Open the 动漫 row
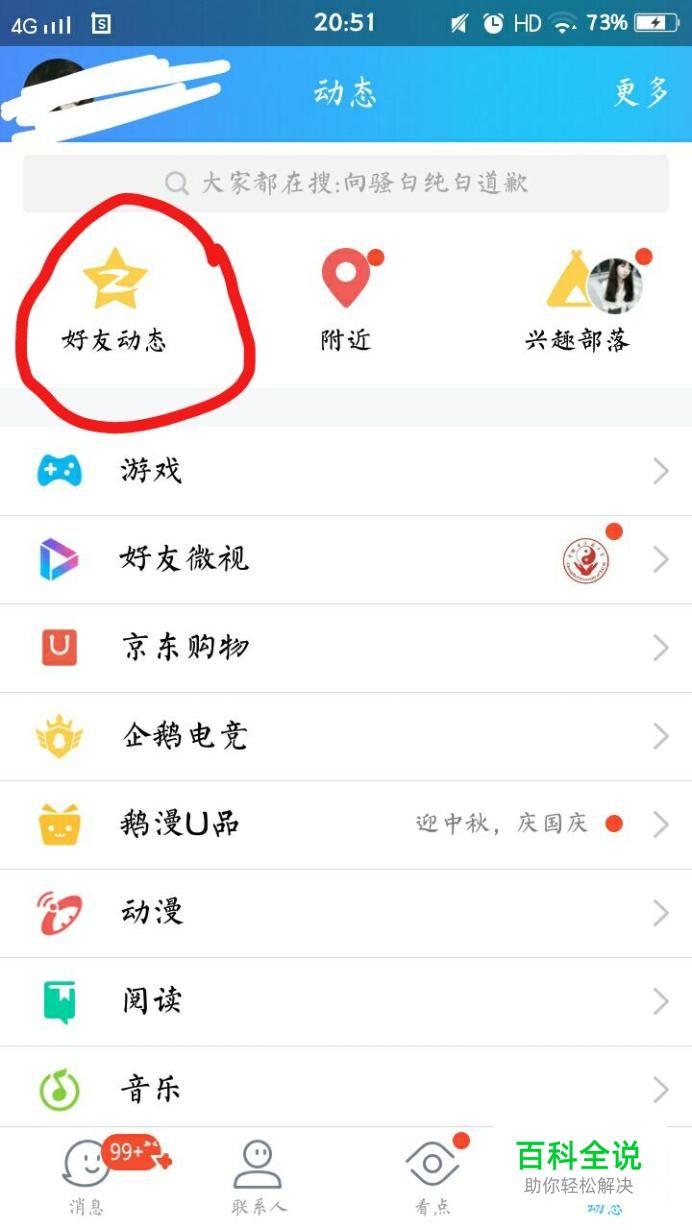Viewport: 692px width, 1230px height. click(346, 913)
